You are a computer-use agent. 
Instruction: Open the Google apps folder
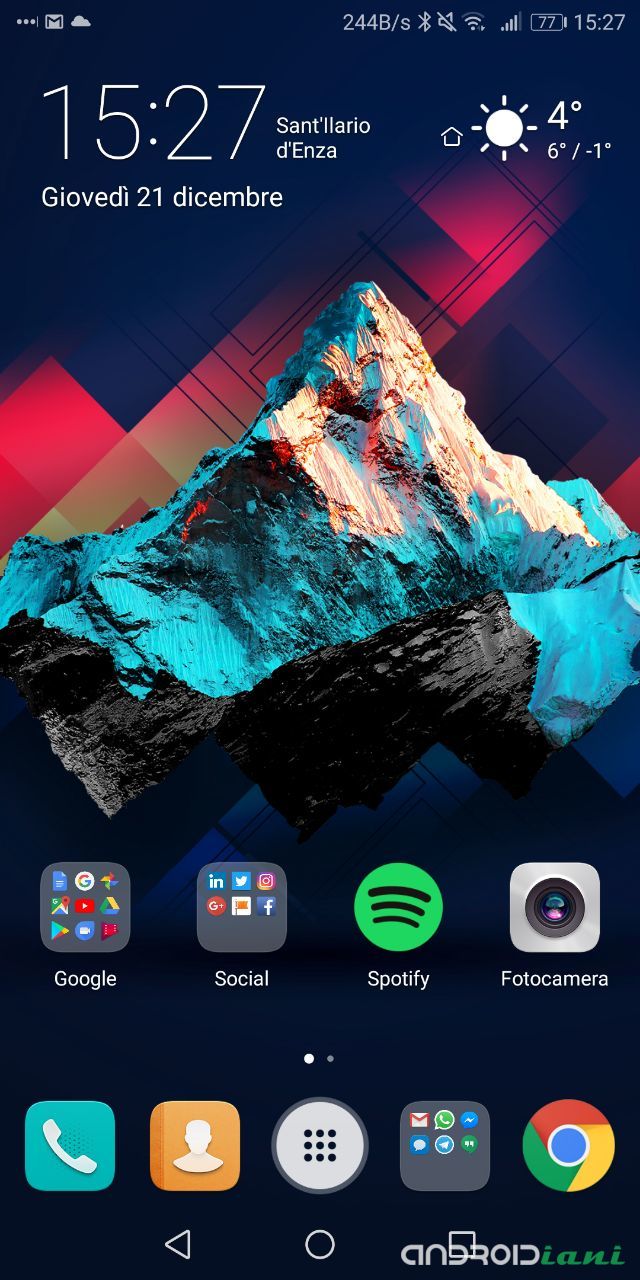[85, 907]
